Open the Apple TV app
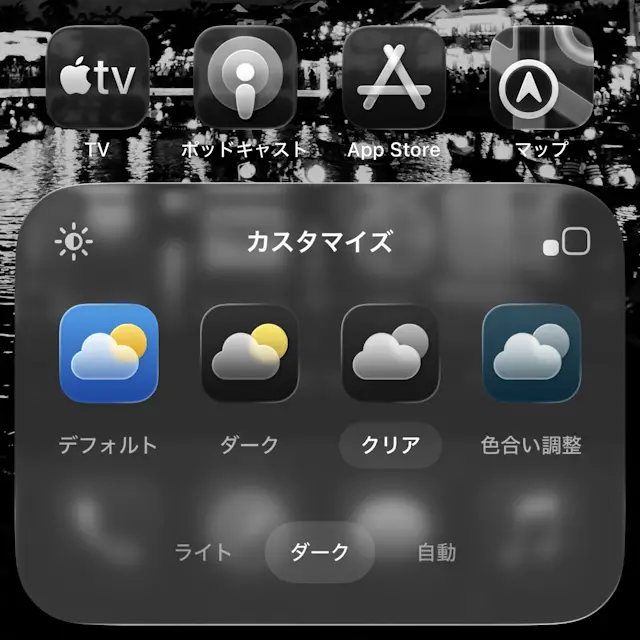Image resolution: width=640 pixels, height=640 pixels. [97, 77]
